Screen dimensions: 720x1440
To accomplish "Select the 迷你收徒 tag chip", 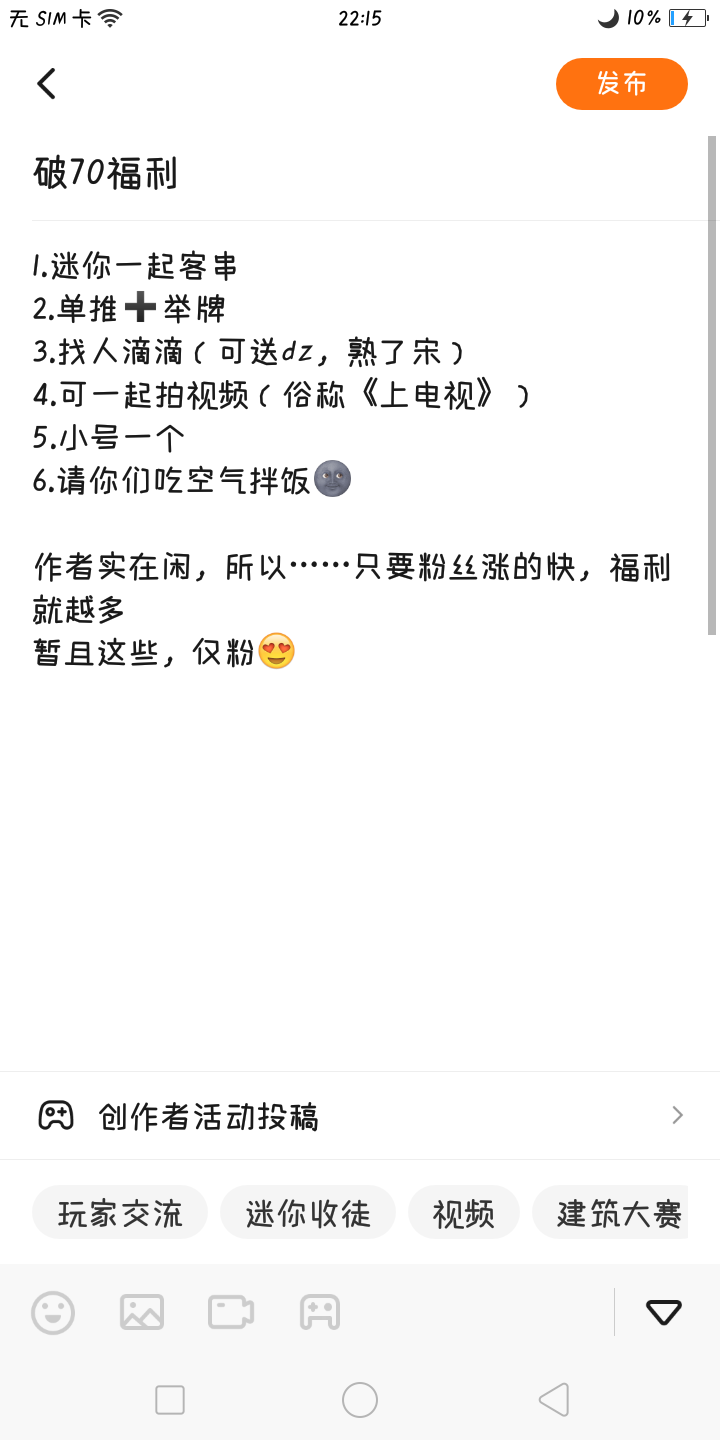I will 308,1213.
